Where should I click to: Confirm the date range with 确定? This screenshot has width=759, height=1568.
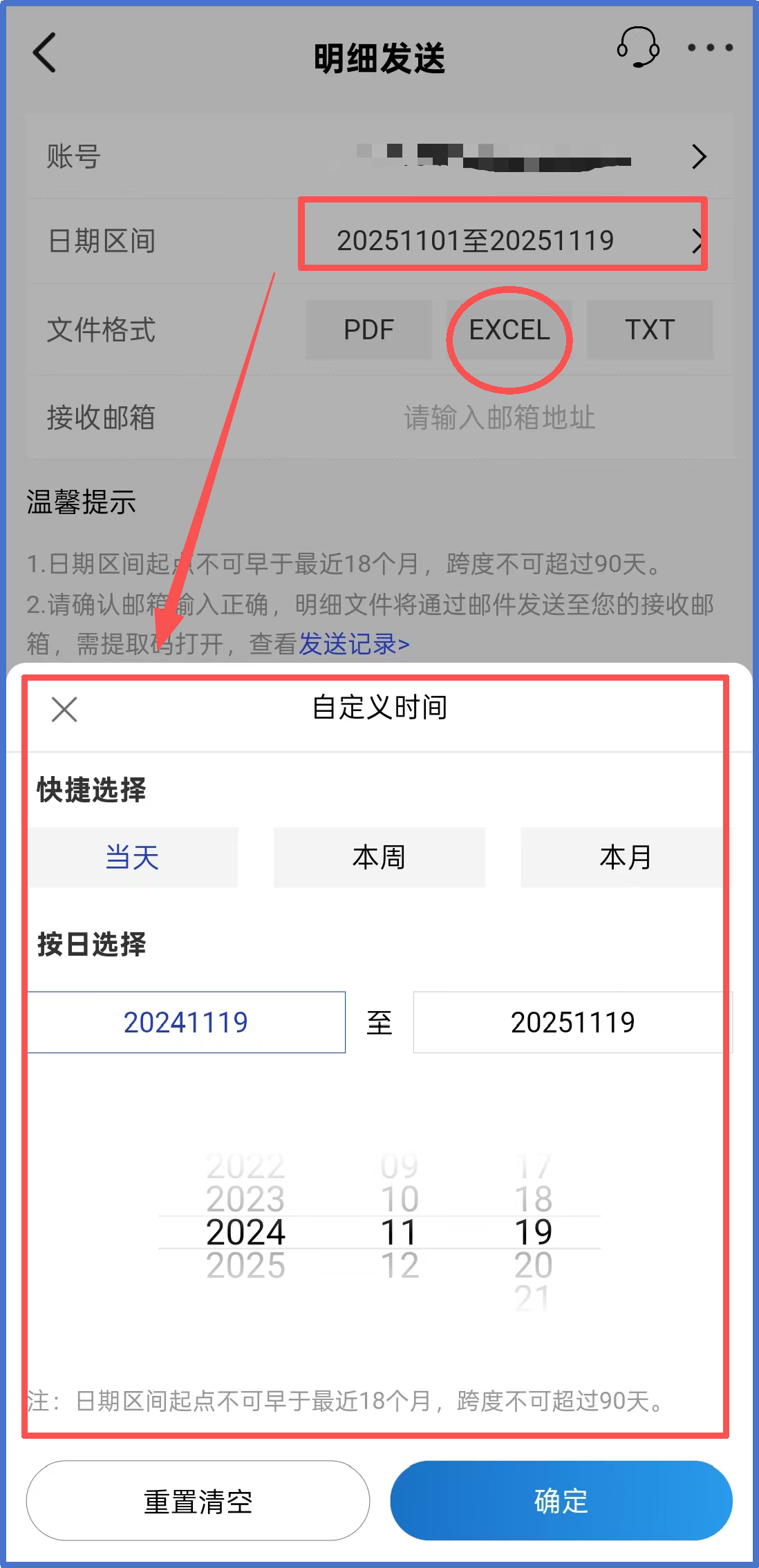tap(561, 1501)
